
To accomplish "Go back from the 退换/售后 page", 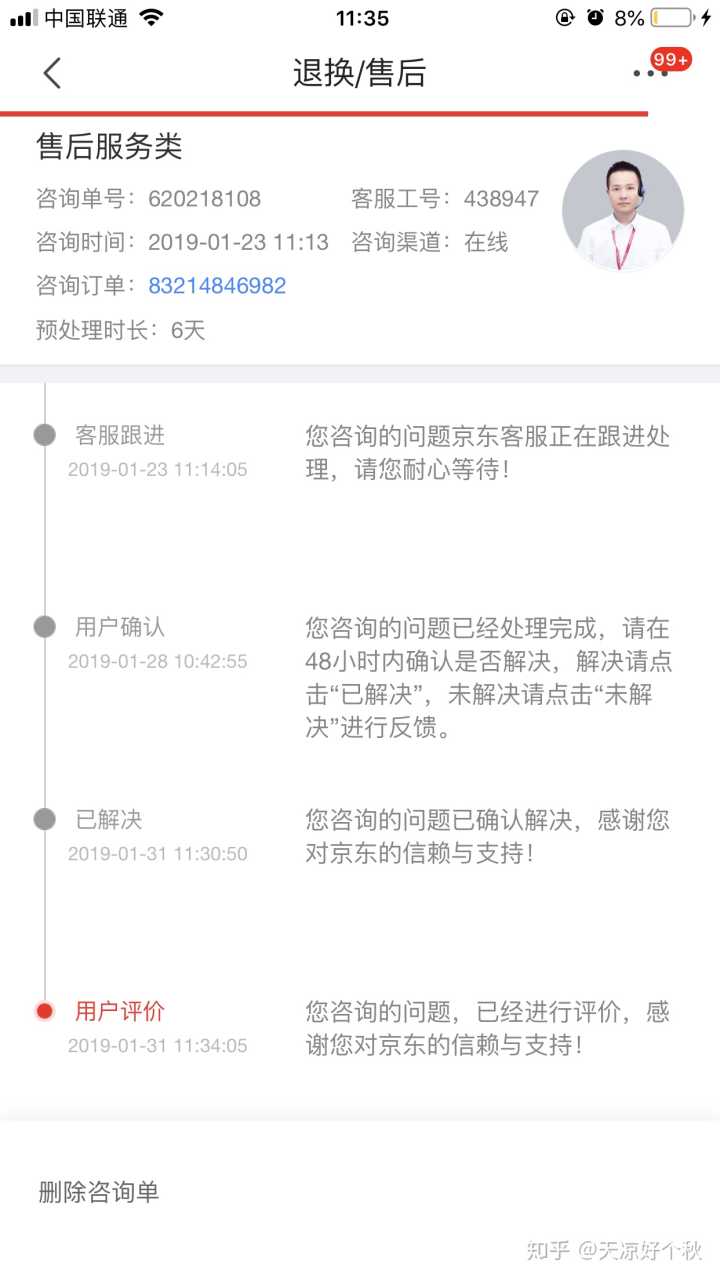I will (x=52, y=73).
